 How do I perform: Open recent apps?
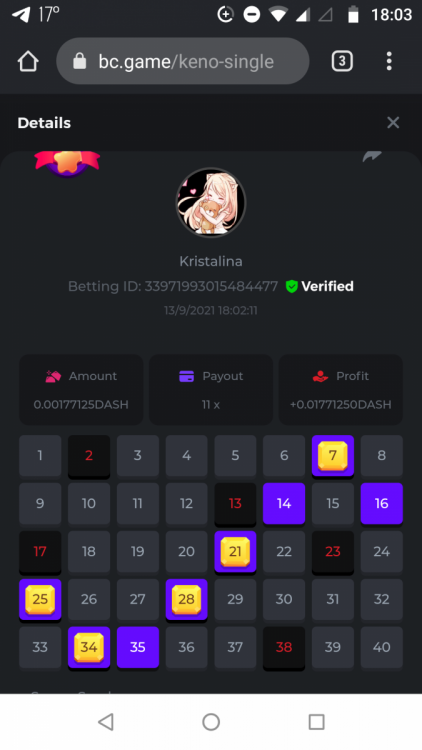[316, 722]
